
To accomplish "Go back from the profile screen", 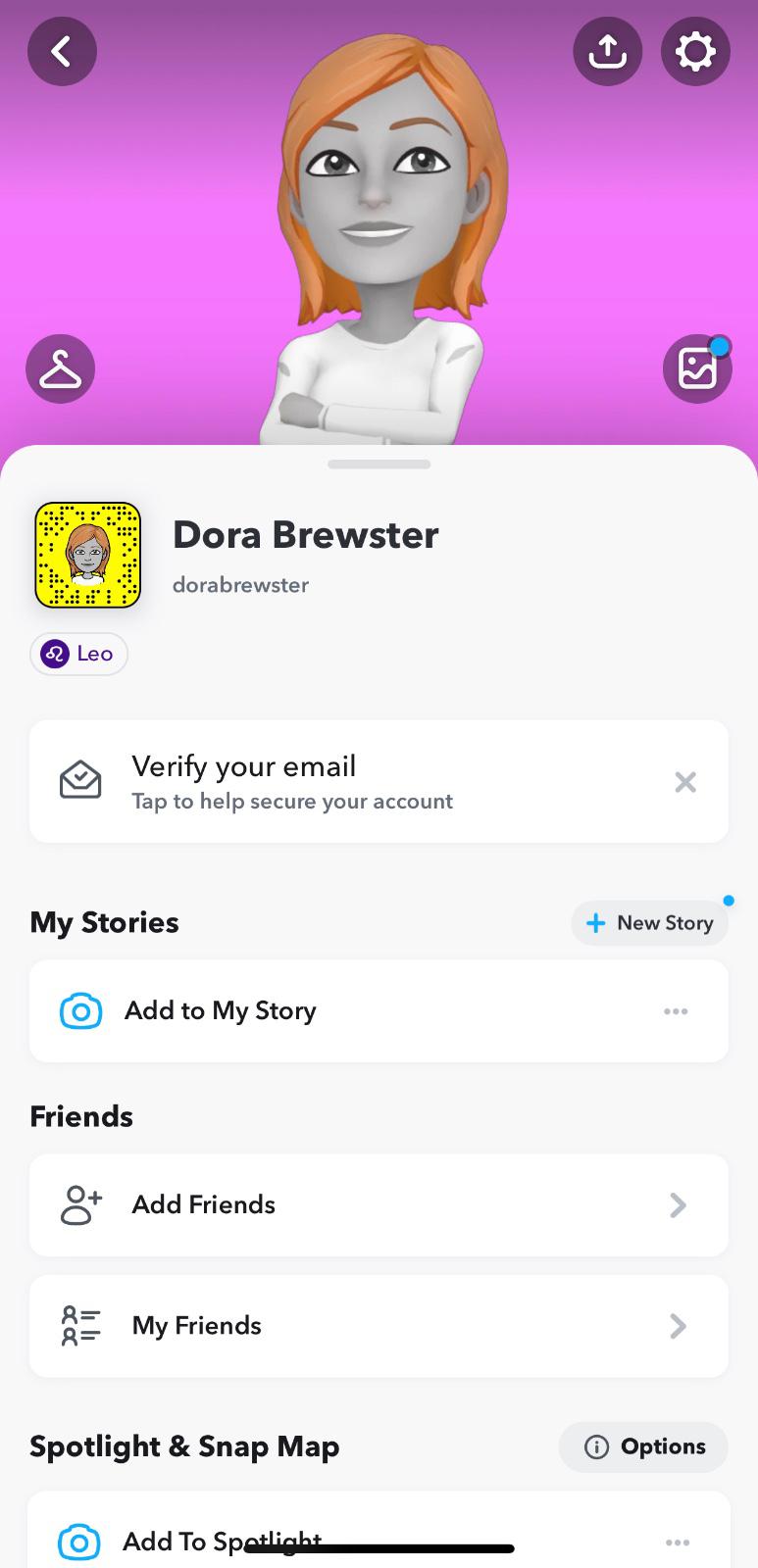I will [62, 51].
